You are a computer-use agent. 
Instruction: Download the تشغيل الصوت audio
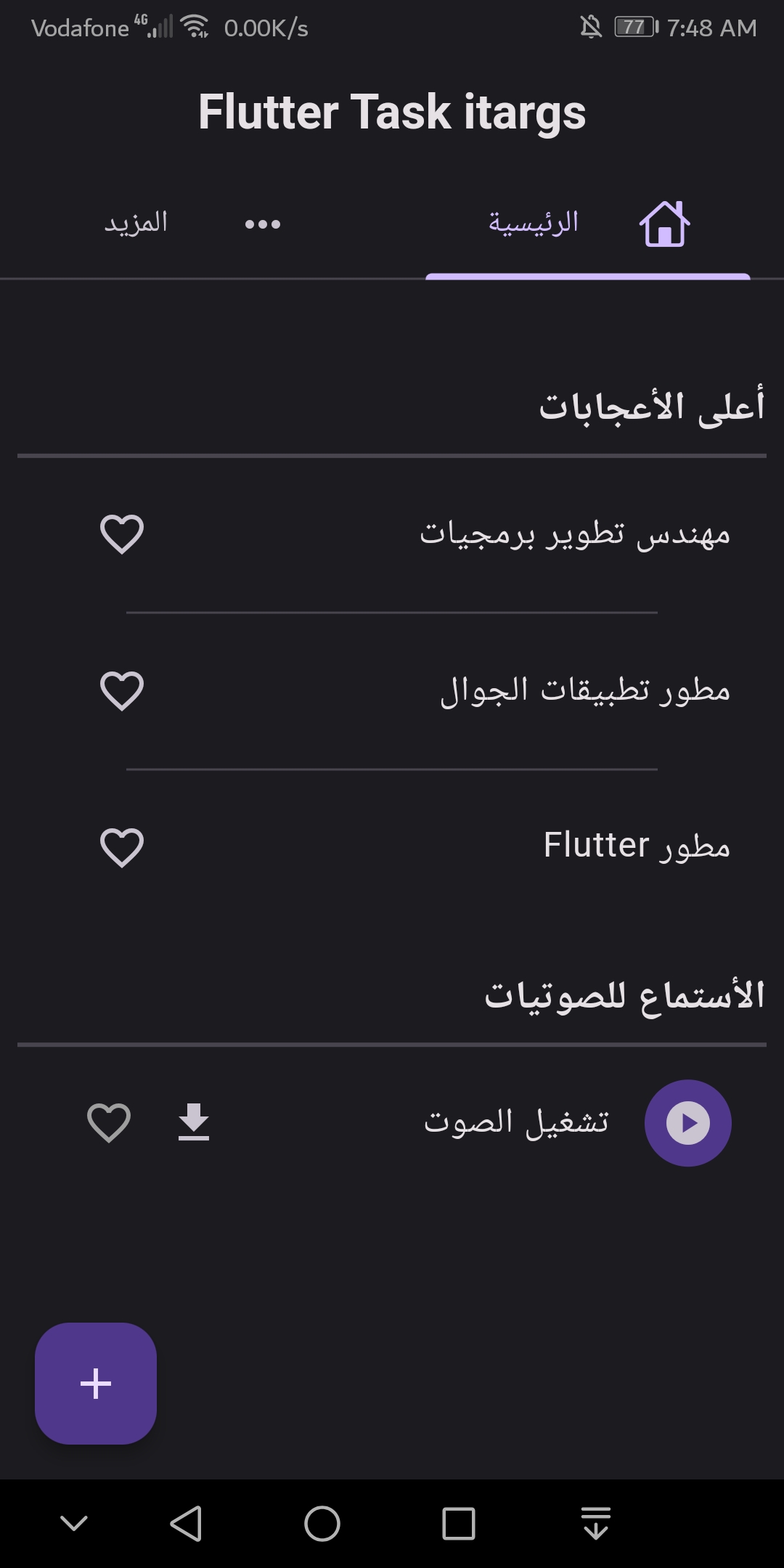coord(194,1122)
